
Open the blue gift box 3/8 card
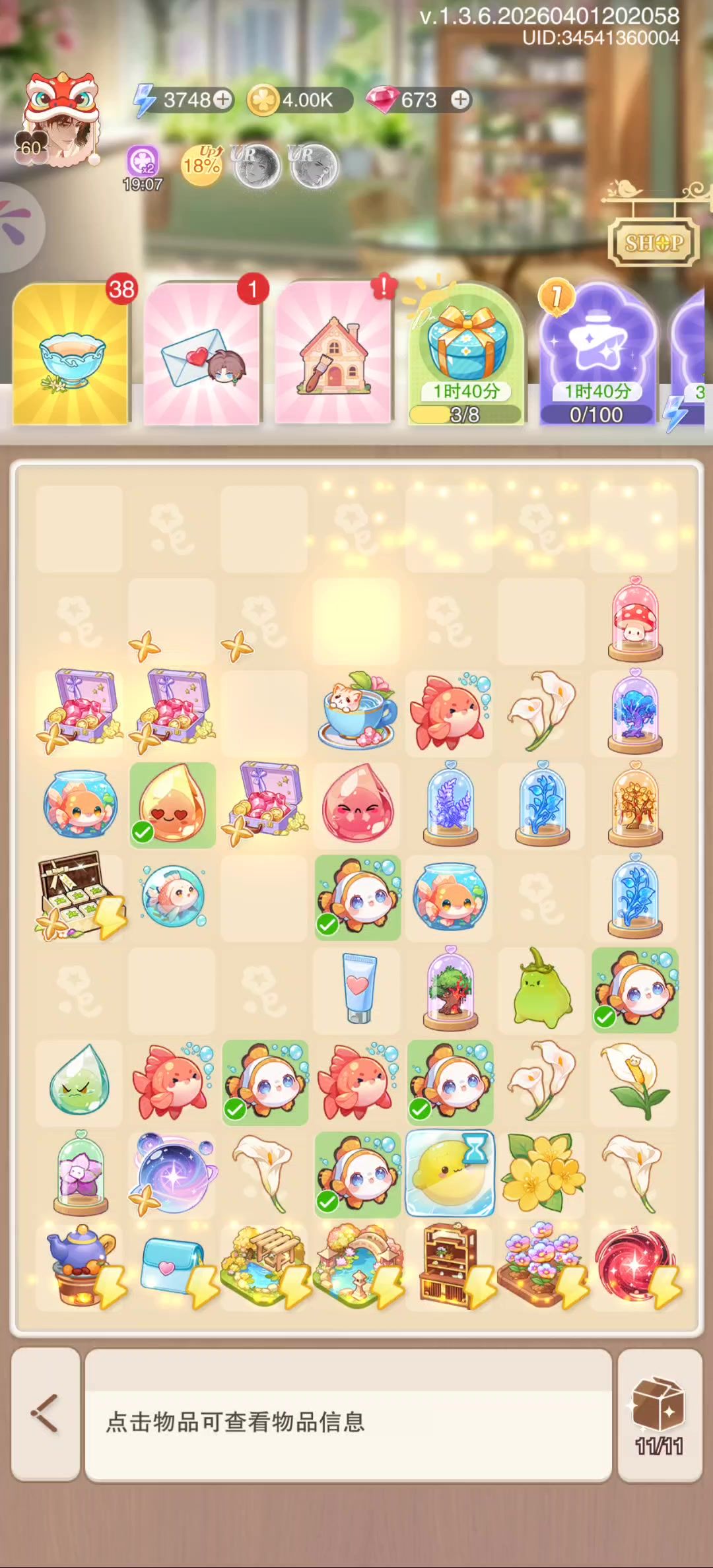point(465,354)
